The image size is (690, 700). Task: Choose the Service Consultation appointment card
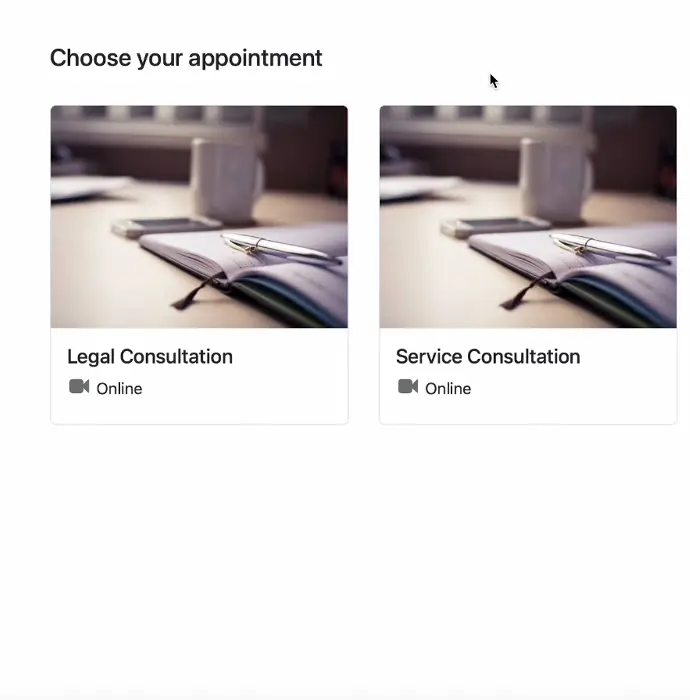(527, 265)
